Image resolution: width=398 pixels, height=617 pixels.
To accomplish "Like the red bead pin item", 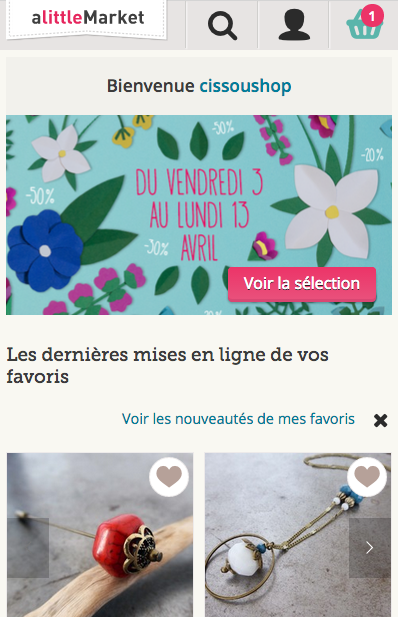I will pos(169,477).
